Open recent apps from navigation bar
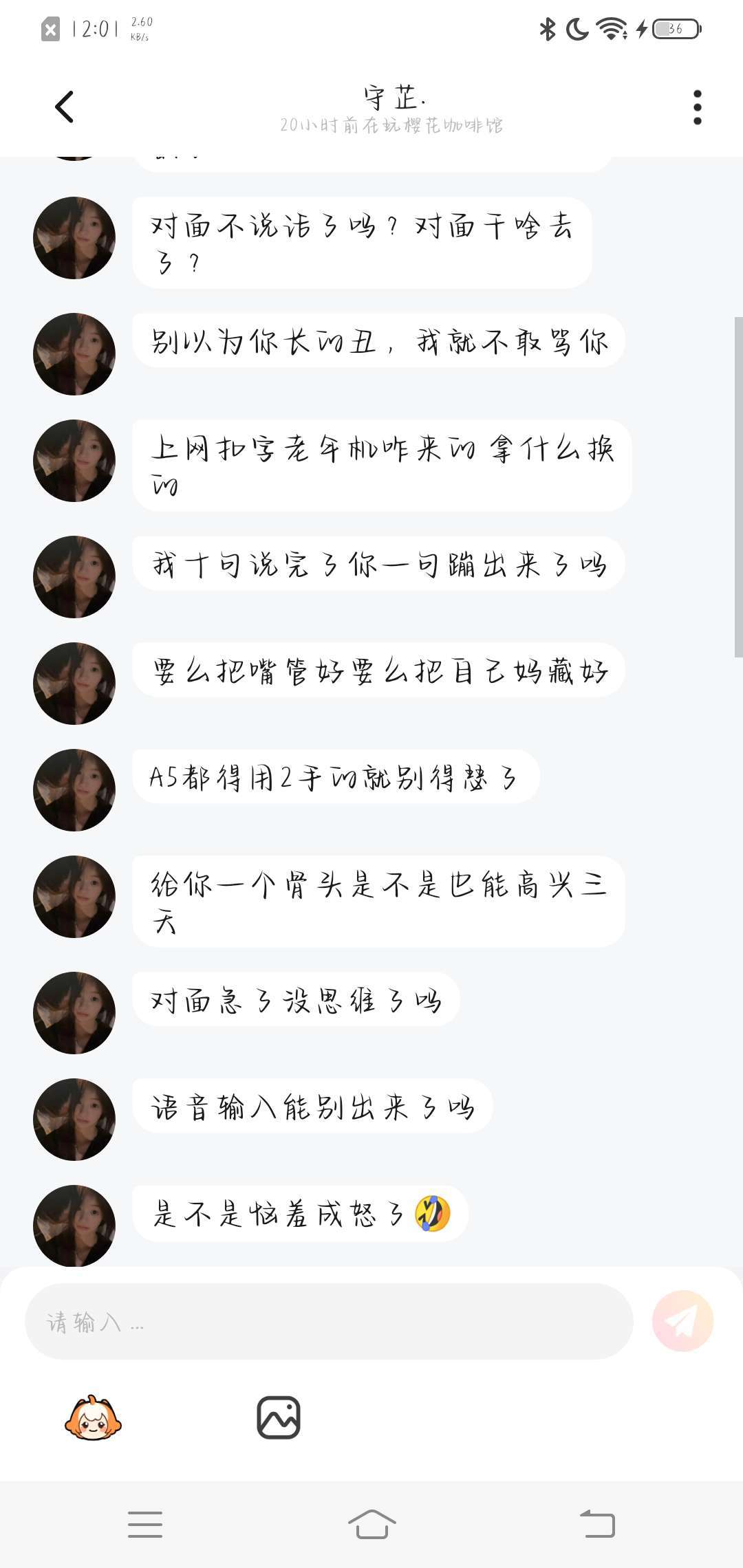 coord(145,1524)
